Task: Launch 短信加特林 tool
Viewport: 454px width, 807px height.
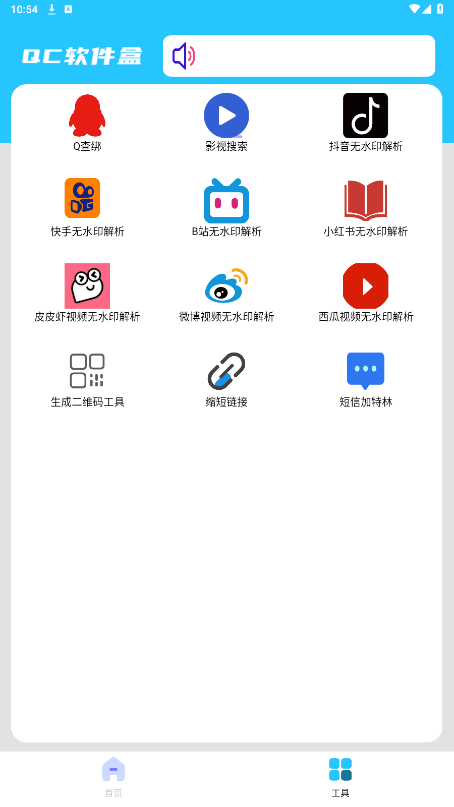Action: (x=365, y=380)
